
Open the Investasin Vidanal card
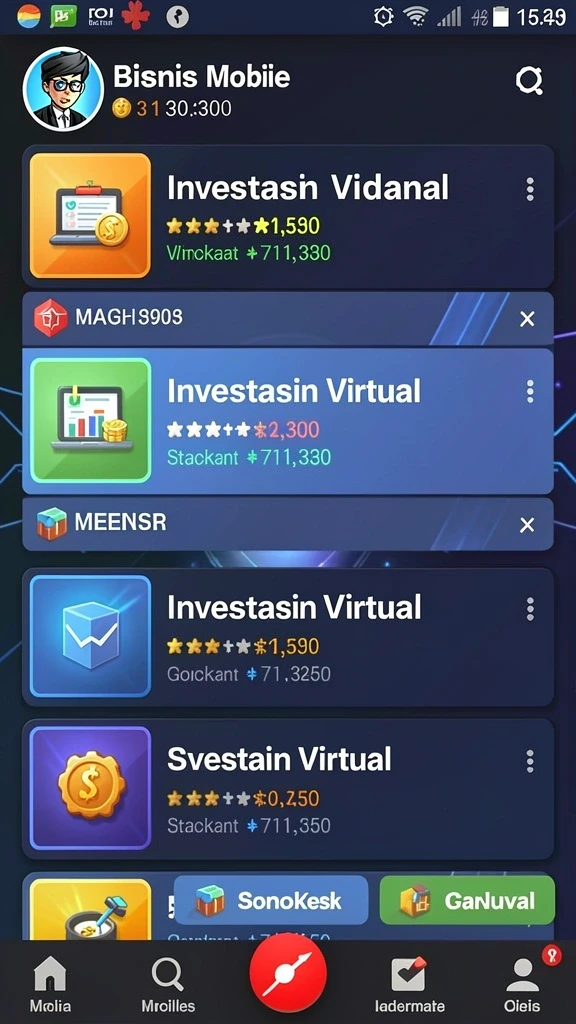[288, 216]
